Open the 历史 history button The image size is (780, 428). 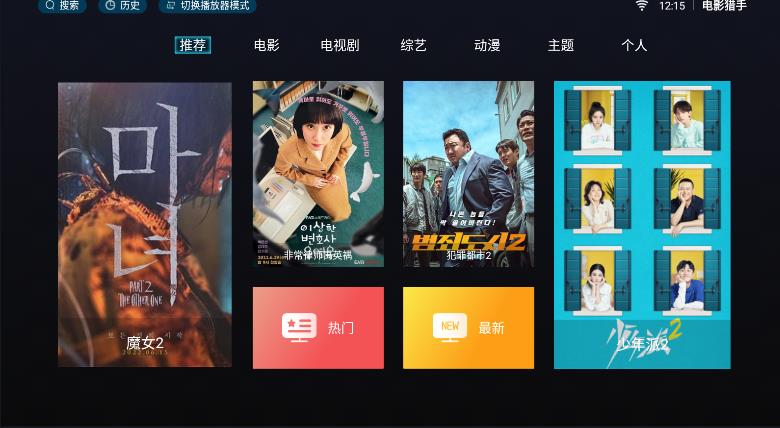coord(122,5)
